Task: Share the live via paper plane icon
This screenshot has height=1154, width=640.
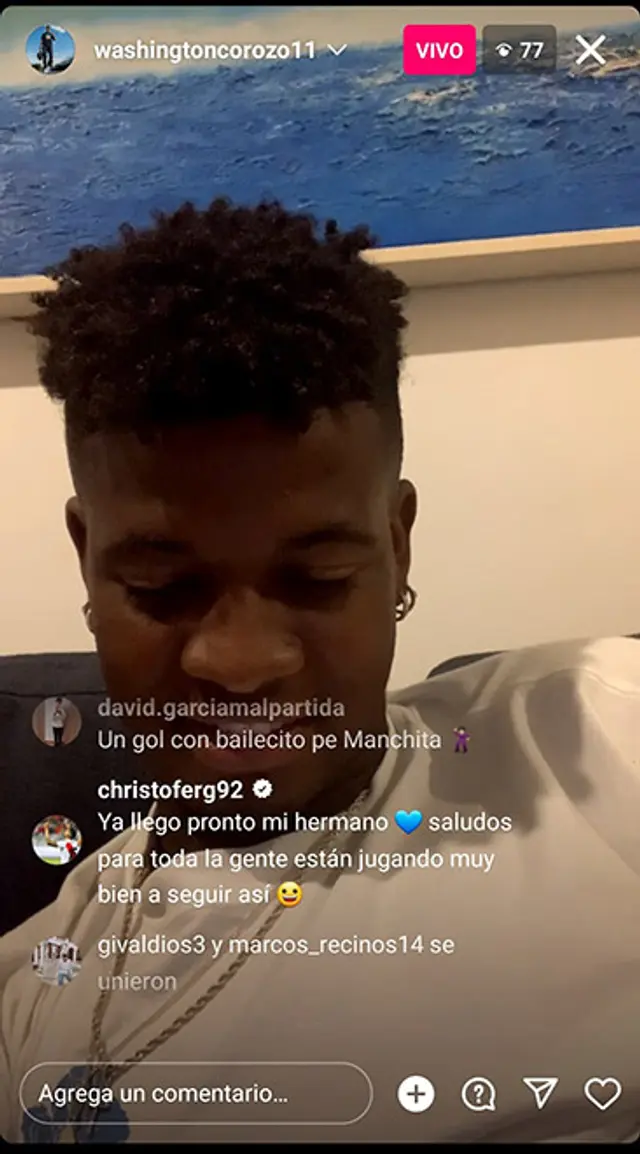Action: click(540, 1093)
